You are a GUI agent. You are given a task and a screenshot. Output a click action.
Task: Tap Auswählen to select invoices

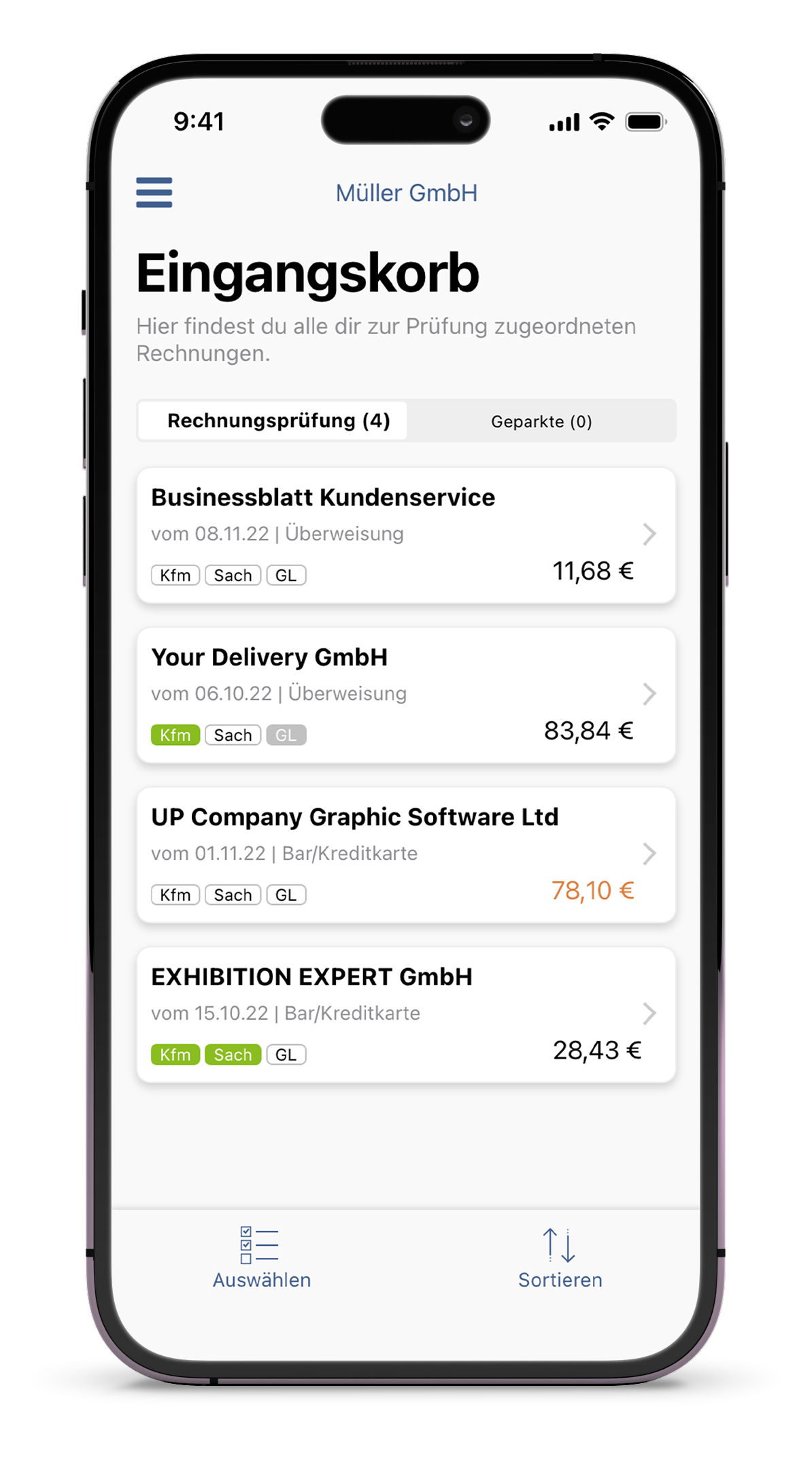coord(261,1258)
